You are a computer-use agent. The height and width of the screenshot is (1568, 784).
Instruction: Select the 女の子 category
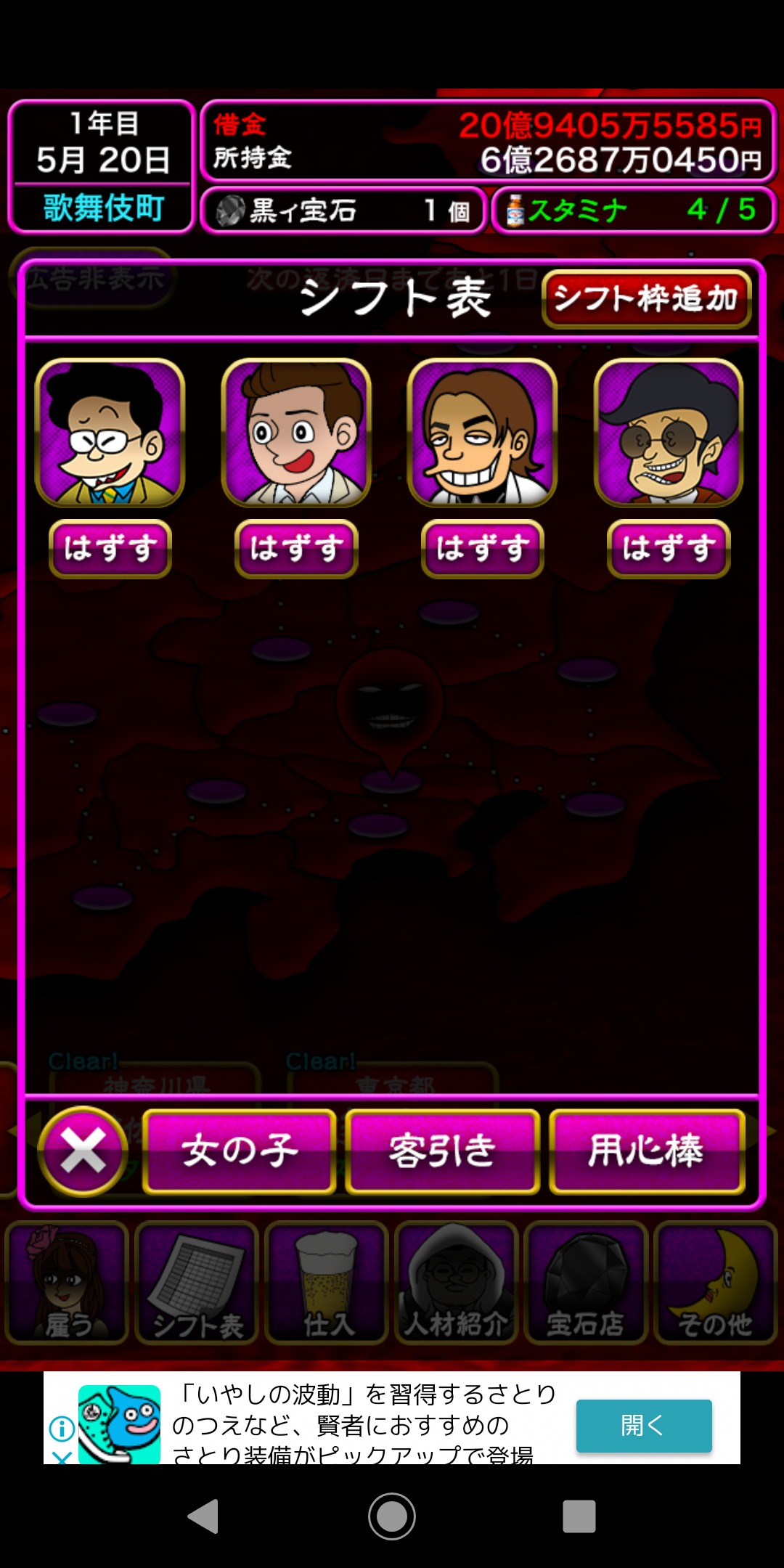pos(240,1151)
